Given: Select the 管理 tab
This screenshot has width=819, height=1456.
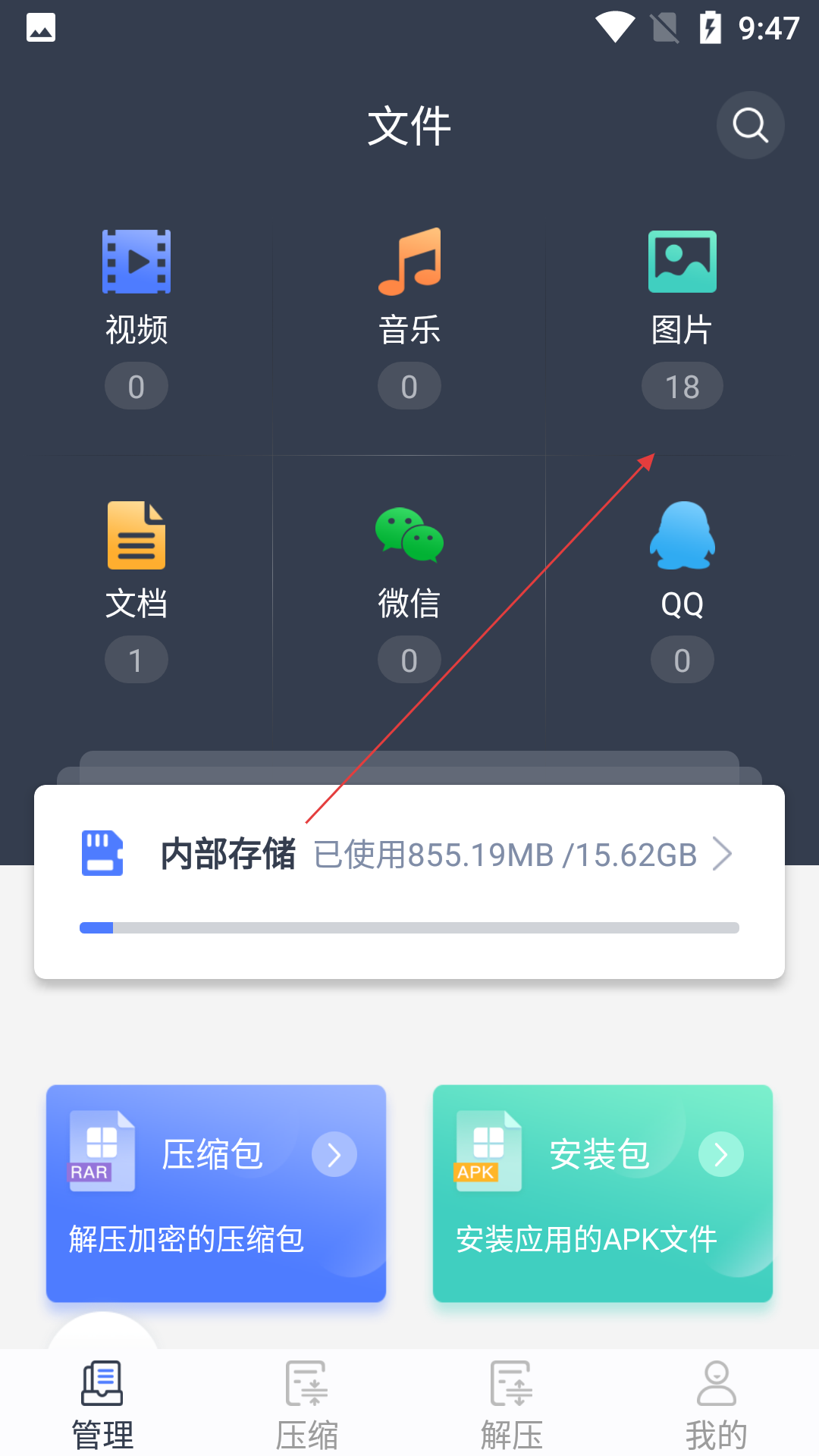Looking at the screenshot, I should coord(102,1403).
